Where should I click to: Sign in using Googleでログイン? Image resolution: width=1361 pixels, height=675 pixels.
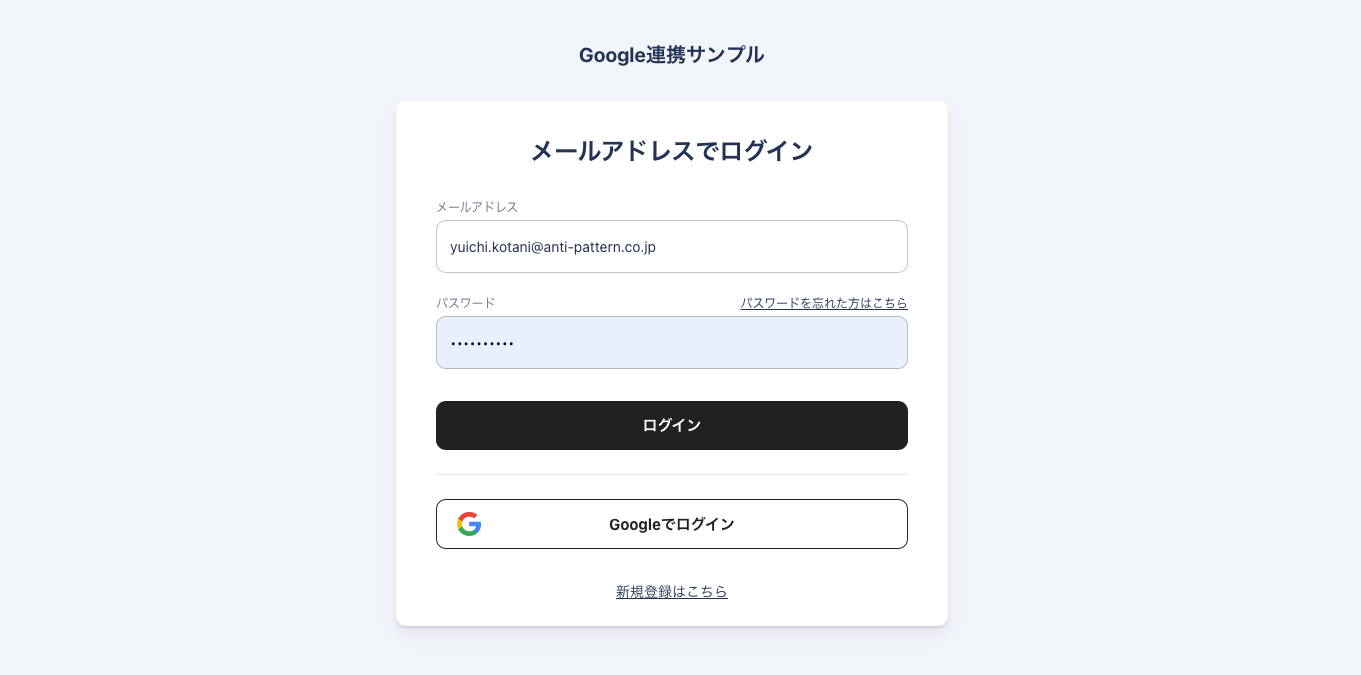click(671, 524)
